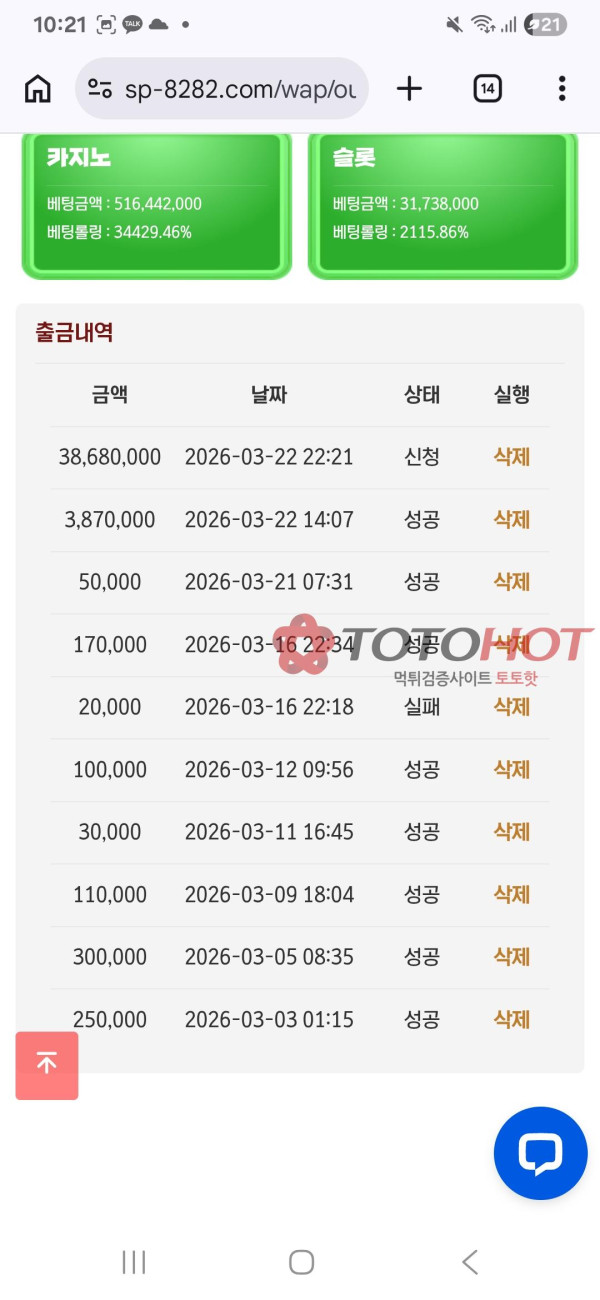Image resolution: width=600 pixels, height=1300 pixels.
Task: Delete the 300,000 withdrawal record
Action: coord(511,957)
